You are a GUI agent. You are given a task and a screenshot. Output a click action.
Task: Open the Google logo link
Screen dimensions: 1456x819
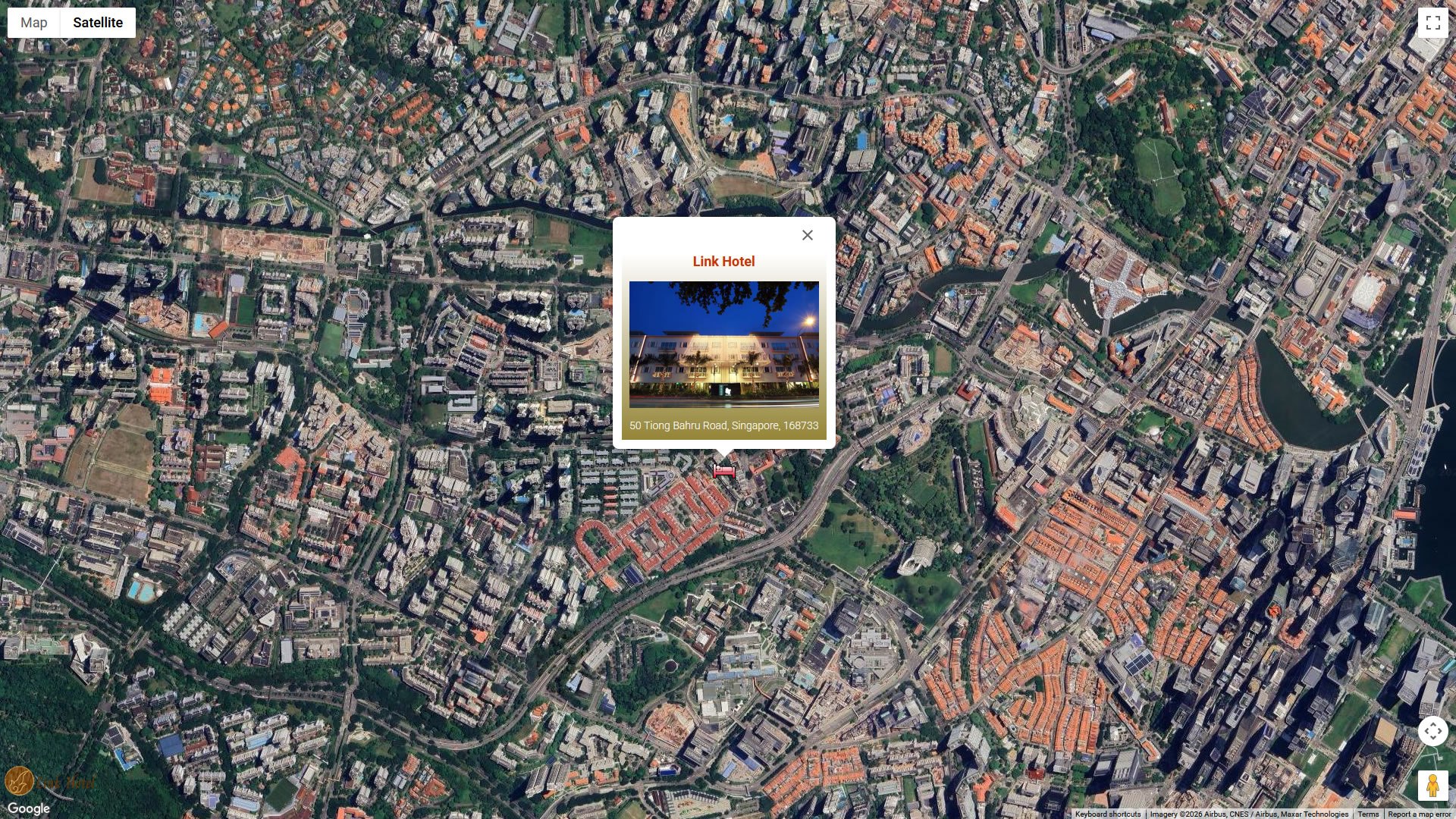point(29,808)
